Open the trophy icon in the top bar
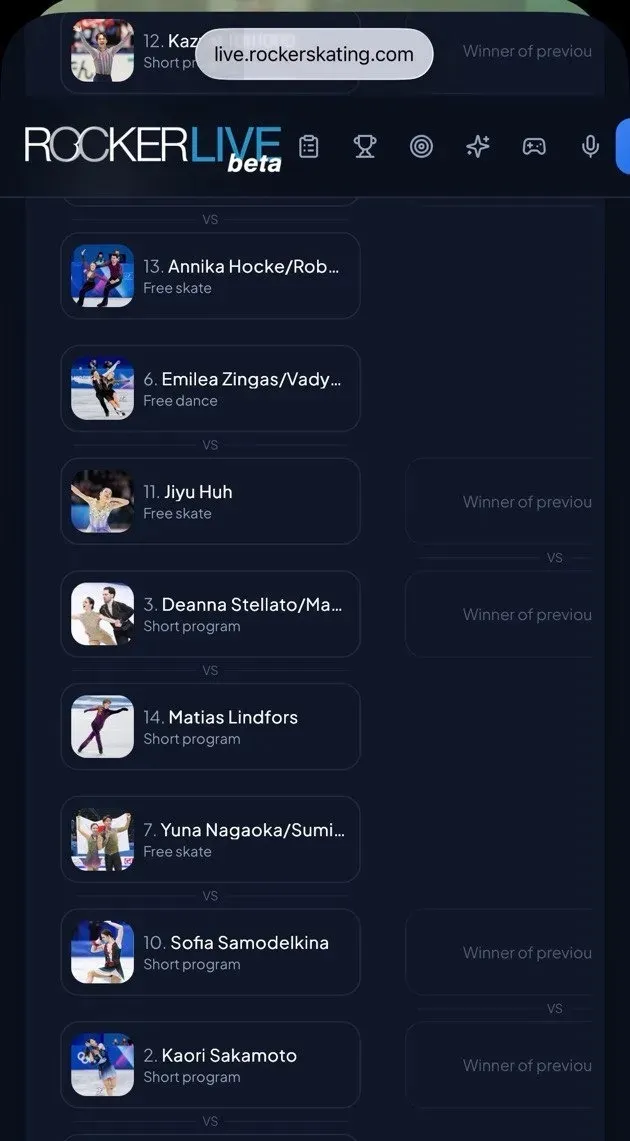The height and width of the screenshot is (1141, 630). (x=365, y=147)
